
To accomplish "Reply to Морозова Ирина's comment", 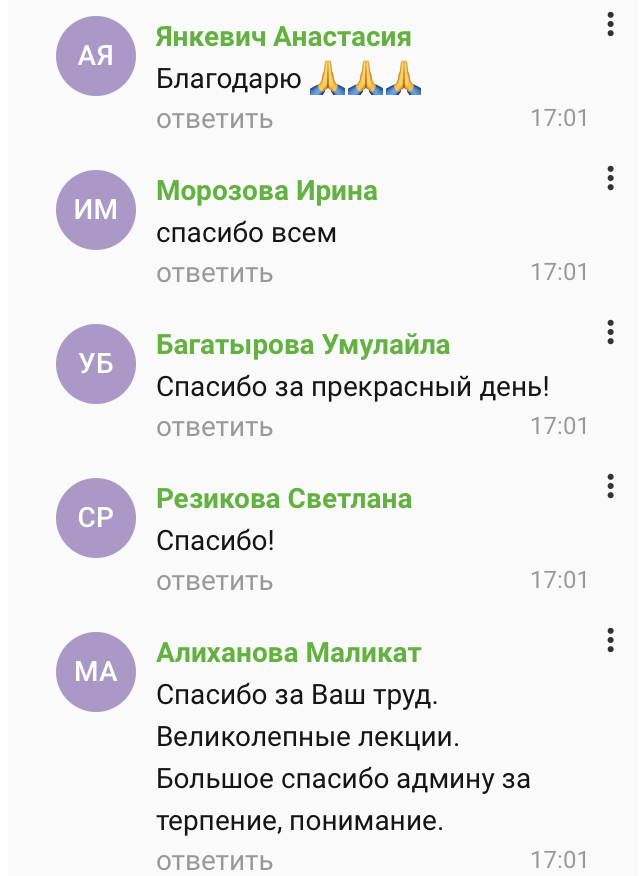I will 214,273.
